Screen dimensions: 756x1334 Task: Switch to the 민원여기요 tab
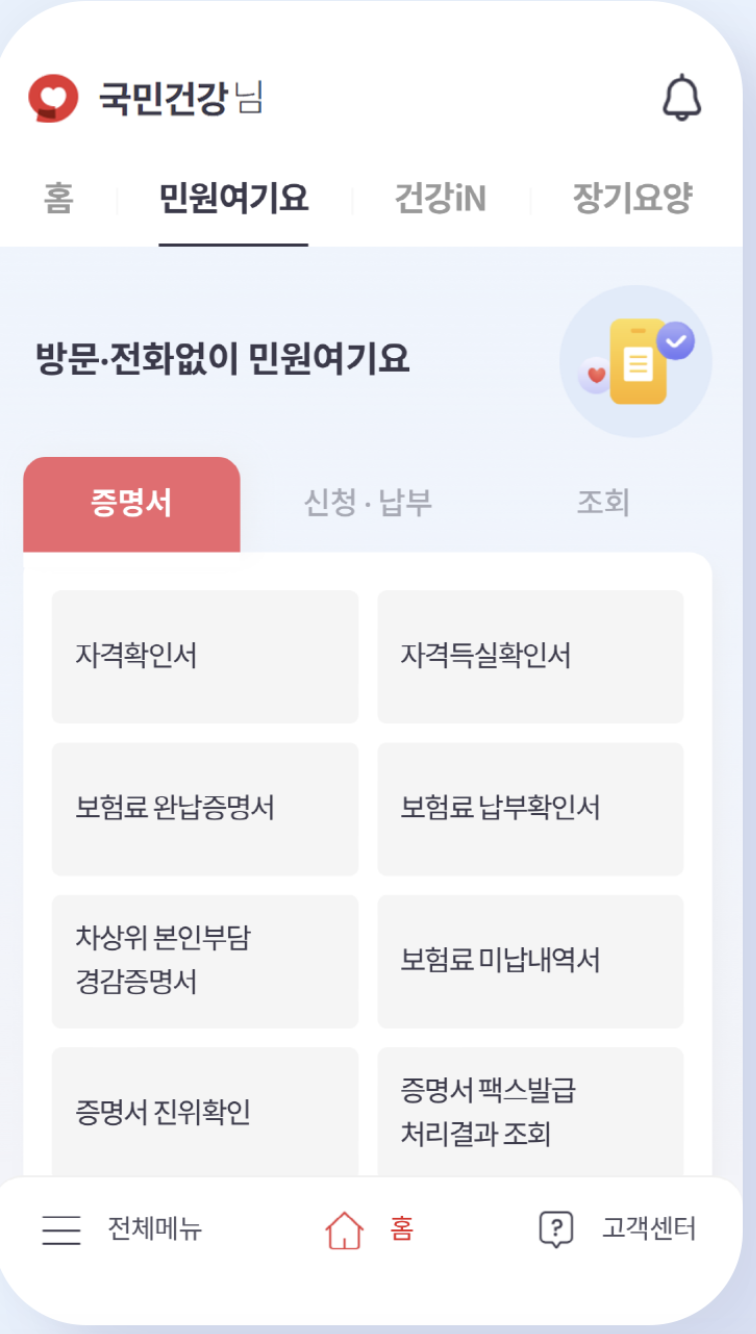click(x=233, y=198)
